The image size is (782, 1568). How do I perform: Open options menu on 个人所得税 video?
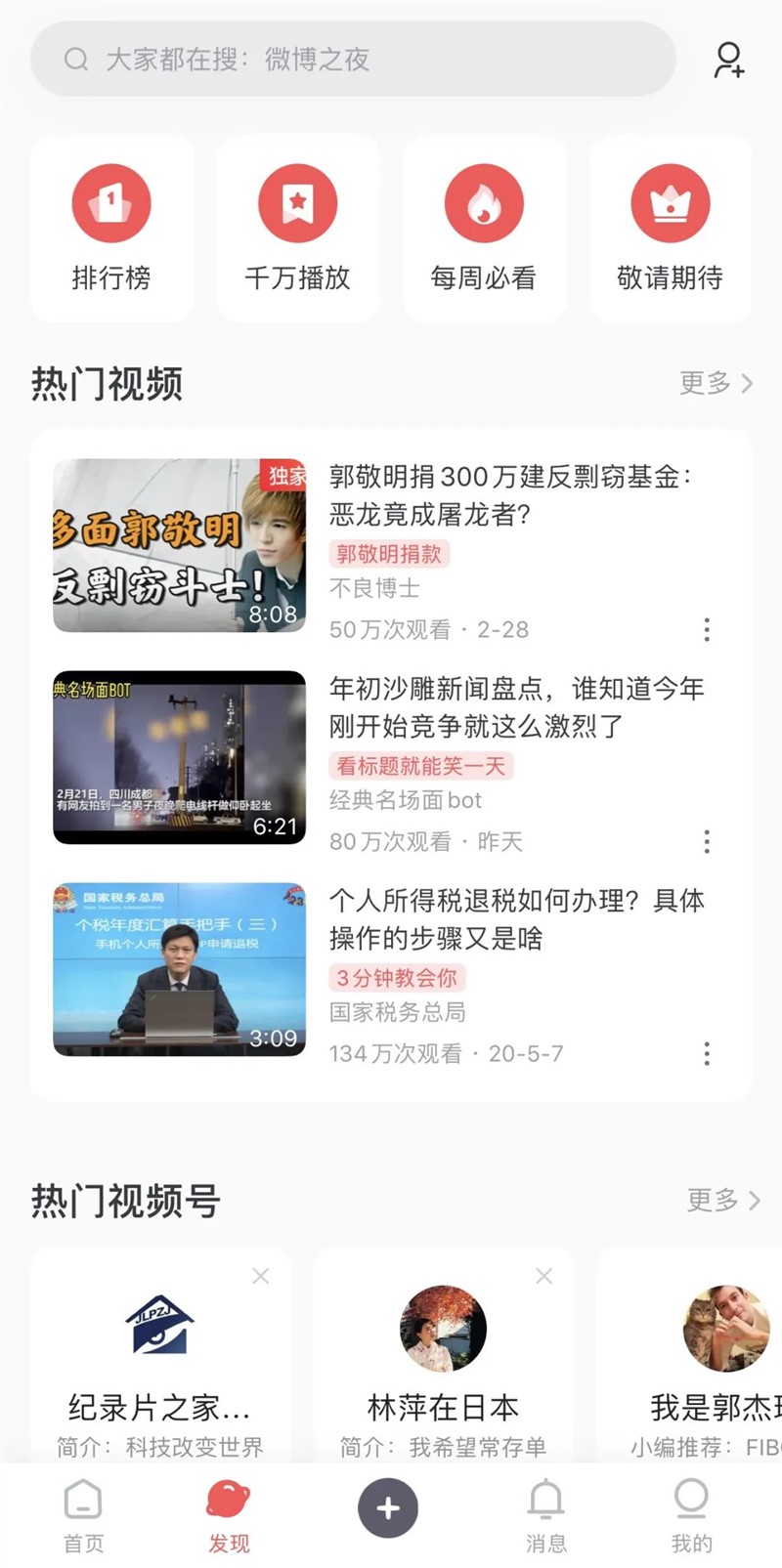point(707,1054)
